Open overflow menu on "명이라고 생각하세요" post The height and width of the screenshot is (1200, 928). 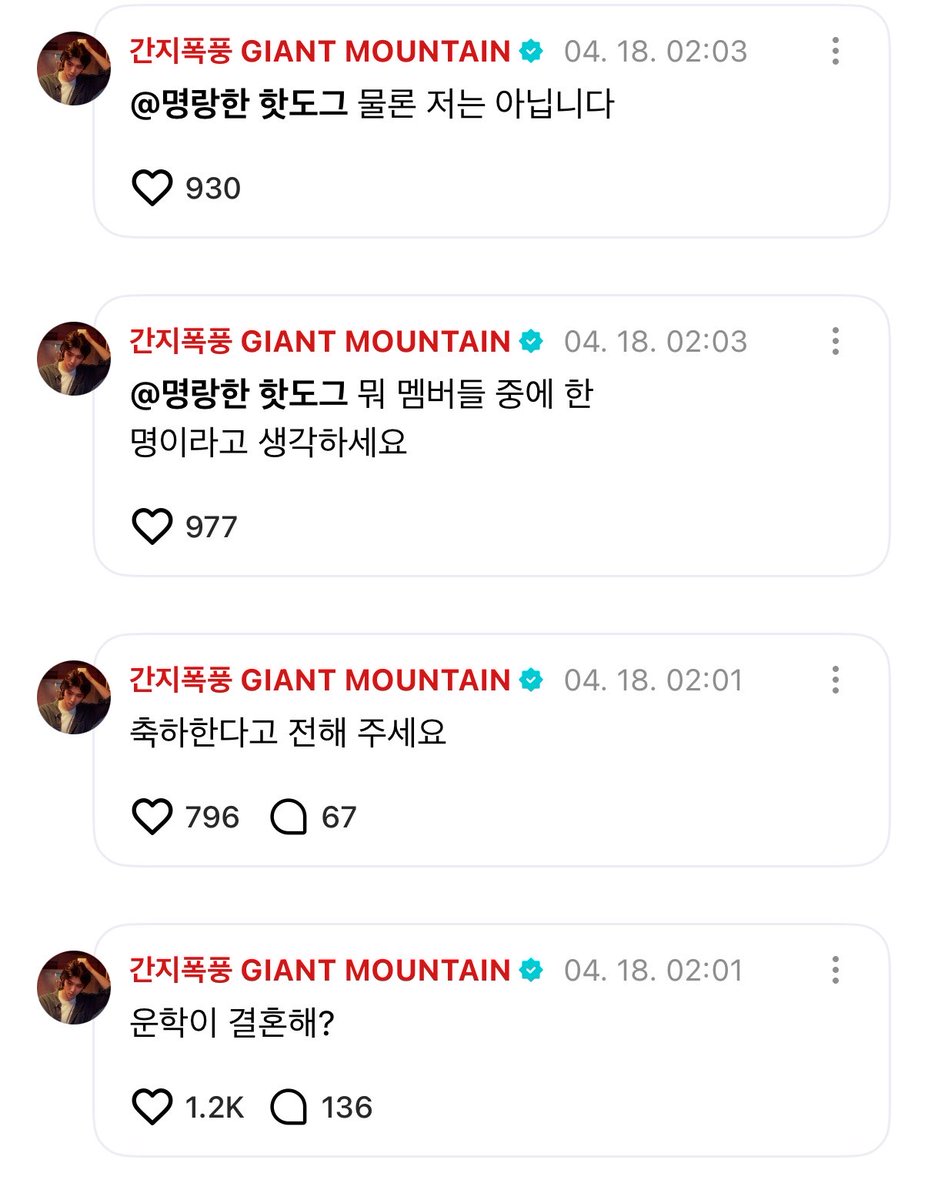pyautogui.click(x=835, y=341)
